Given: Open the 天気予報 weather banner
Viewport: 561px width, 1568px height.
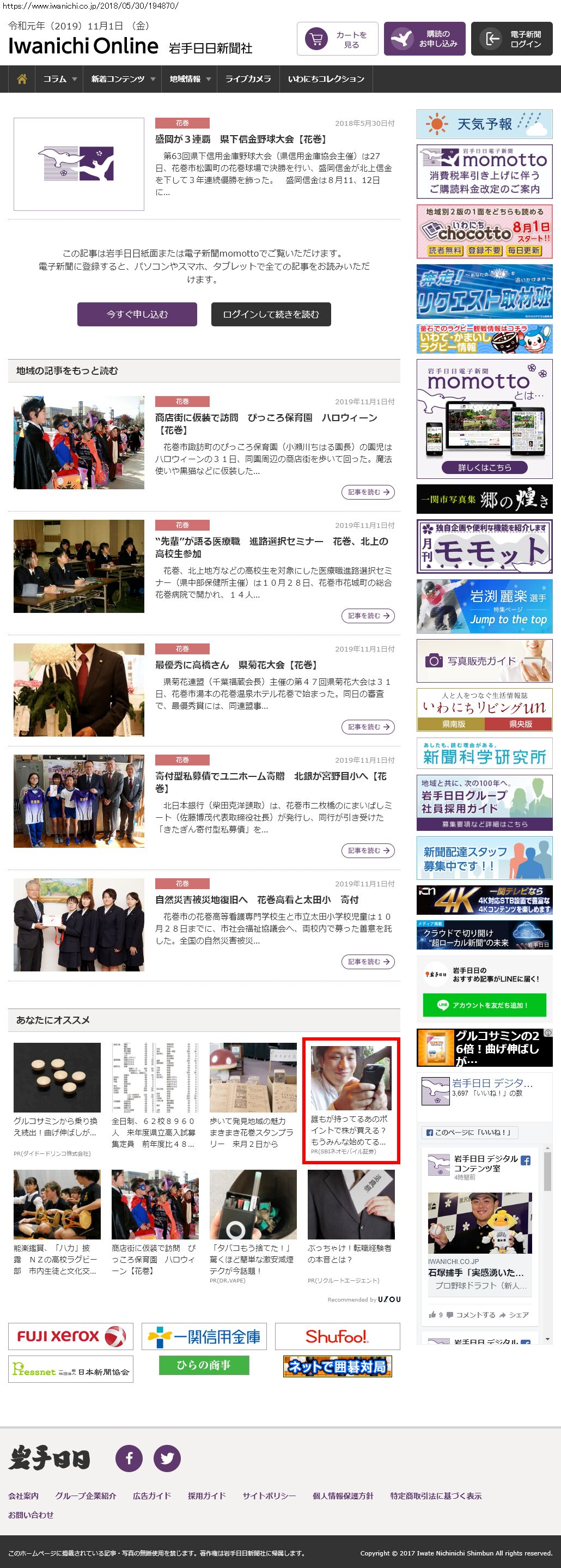Looking at the screenshot, I should [x=484, y=124].
